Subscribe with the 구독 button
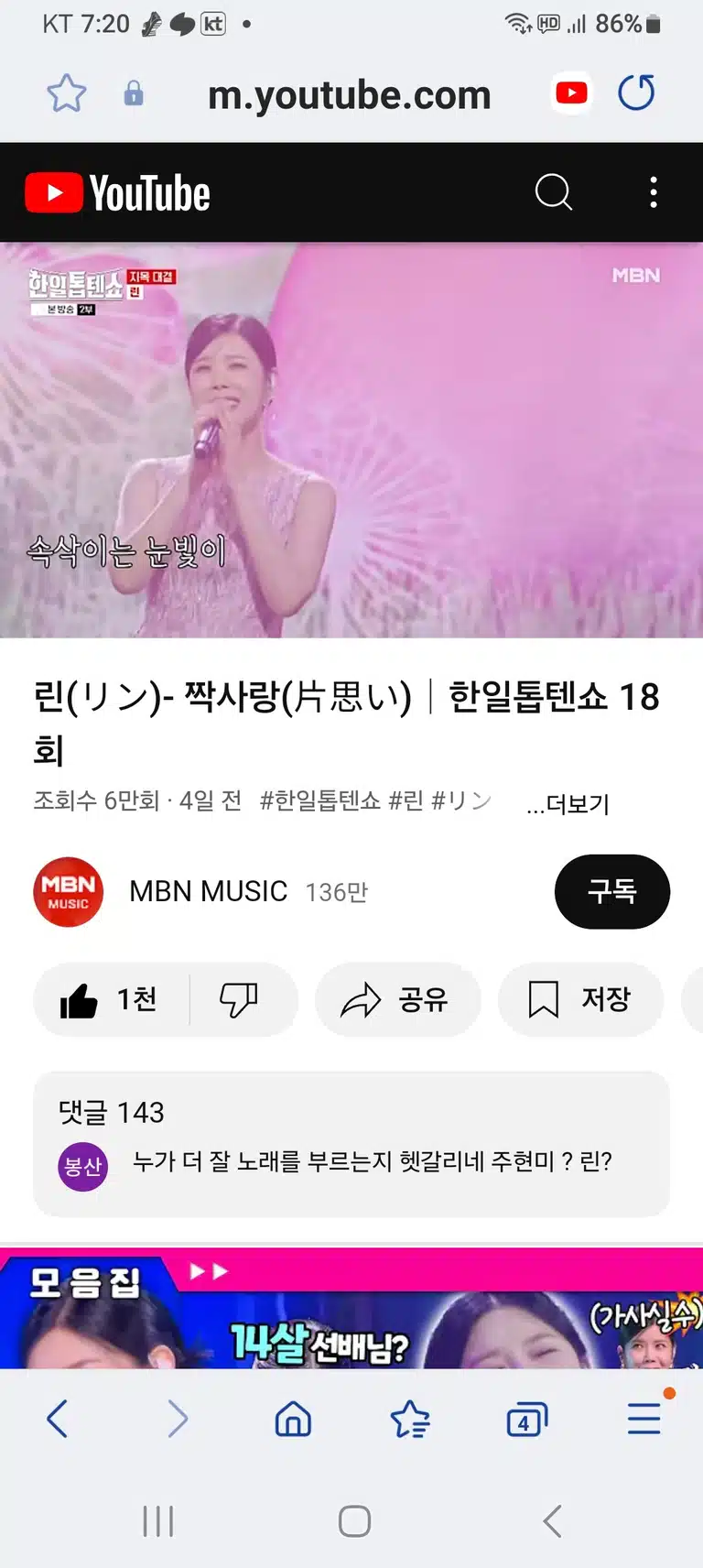The height and width of the screenshot is (1568, 703). point(611,891)
